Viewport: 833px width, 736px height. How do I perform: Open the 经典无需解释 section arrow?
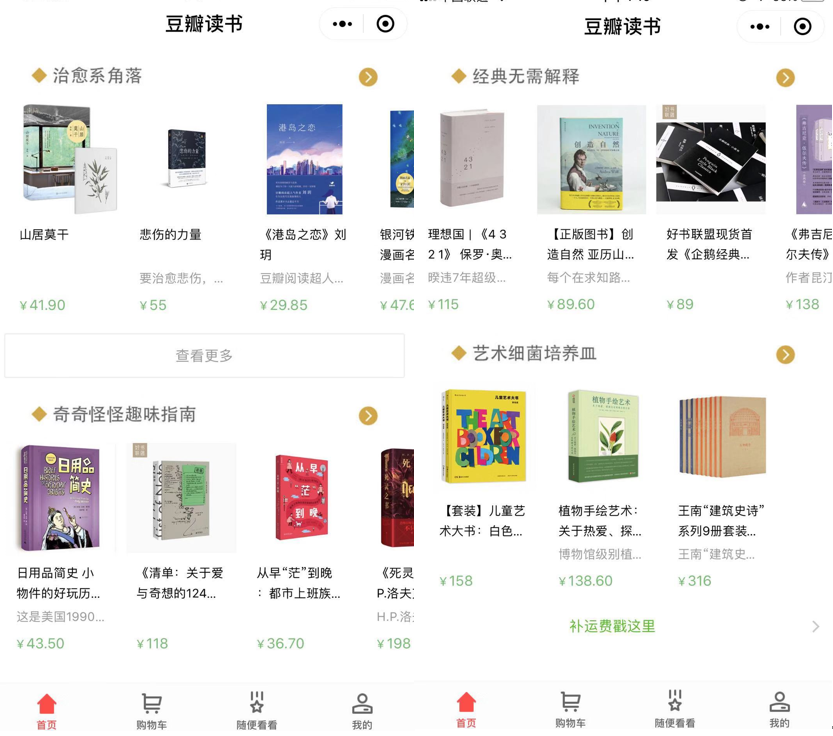click(x=785, y=77)
